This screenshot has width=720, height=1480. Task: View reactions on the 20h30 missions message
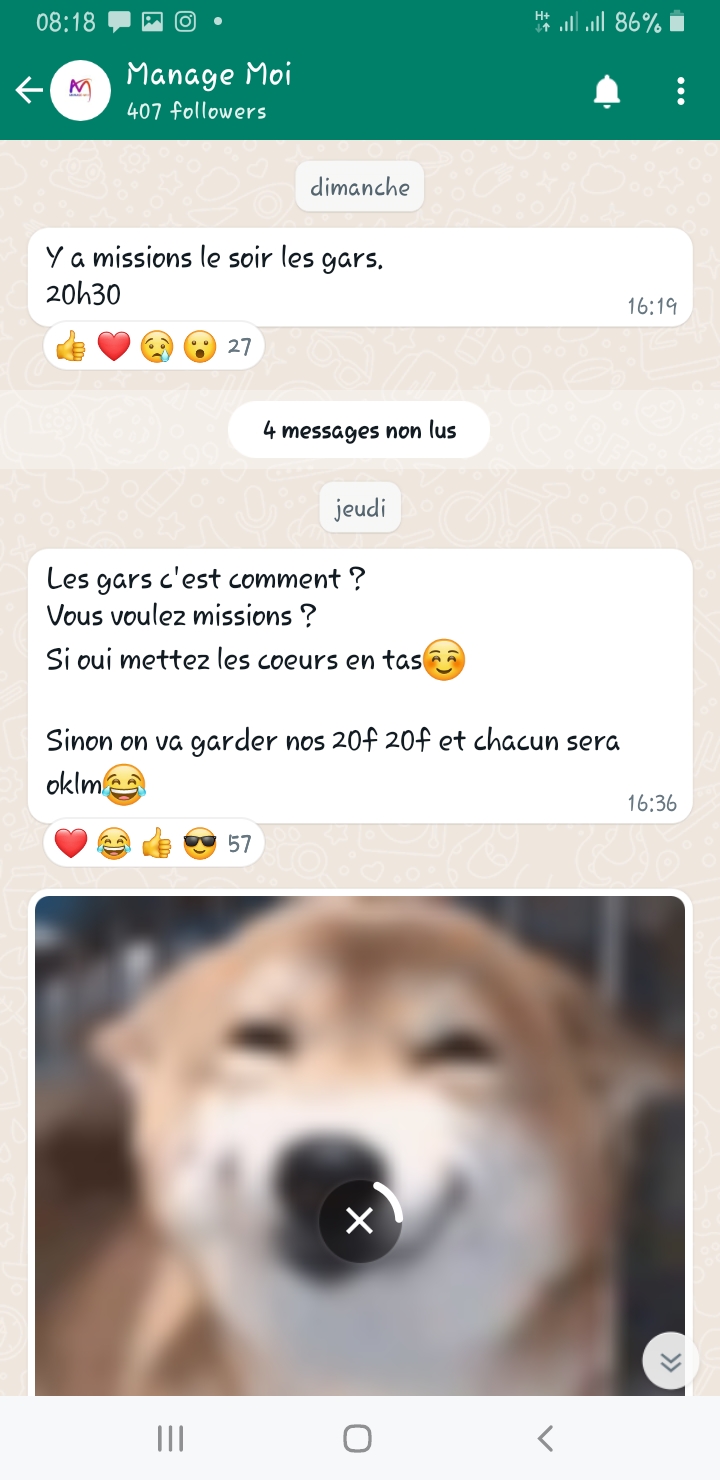click(154, 347)
